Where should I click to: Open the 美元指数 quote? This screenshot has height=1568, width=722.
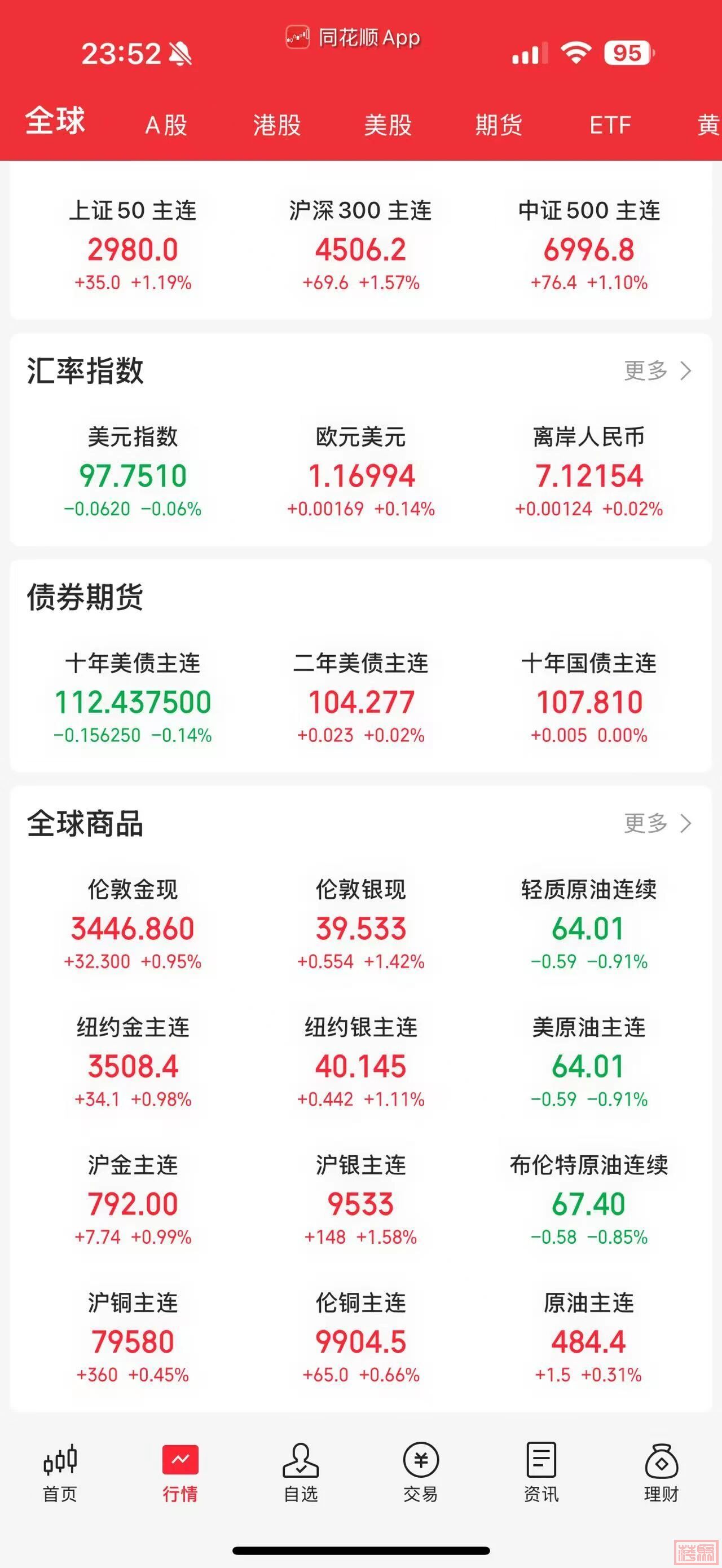[133, 472]
